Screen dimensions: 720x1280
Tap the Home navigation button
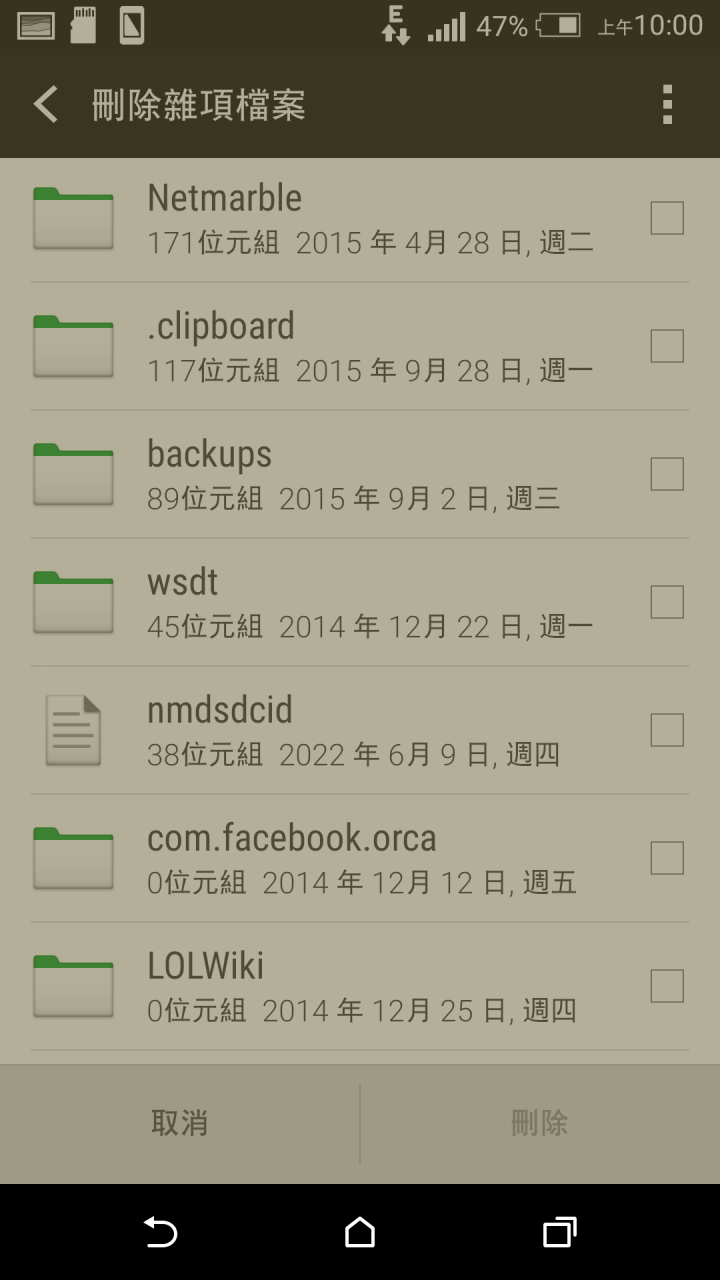point(360,1231)
